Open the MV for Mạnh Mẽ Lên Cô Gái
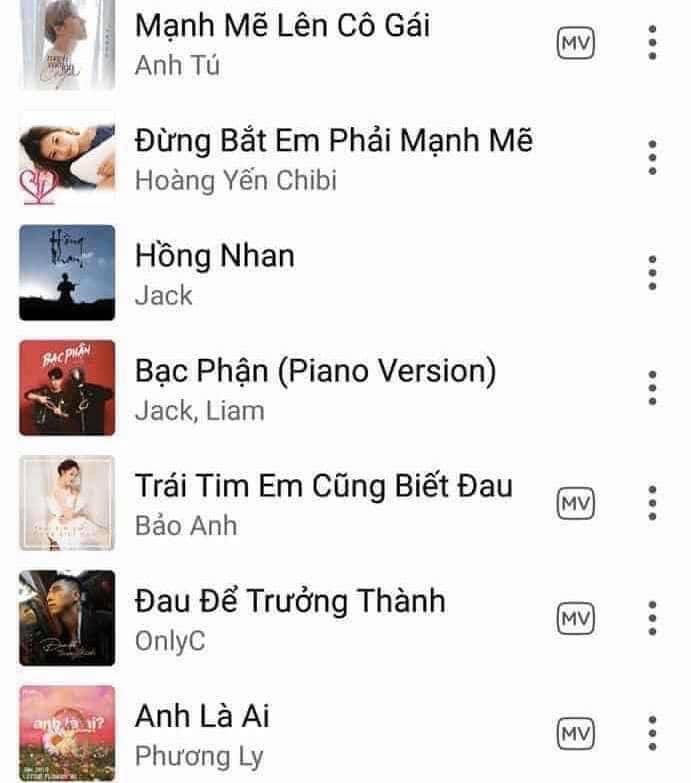691x783 pixels. (x=575, y=43)
